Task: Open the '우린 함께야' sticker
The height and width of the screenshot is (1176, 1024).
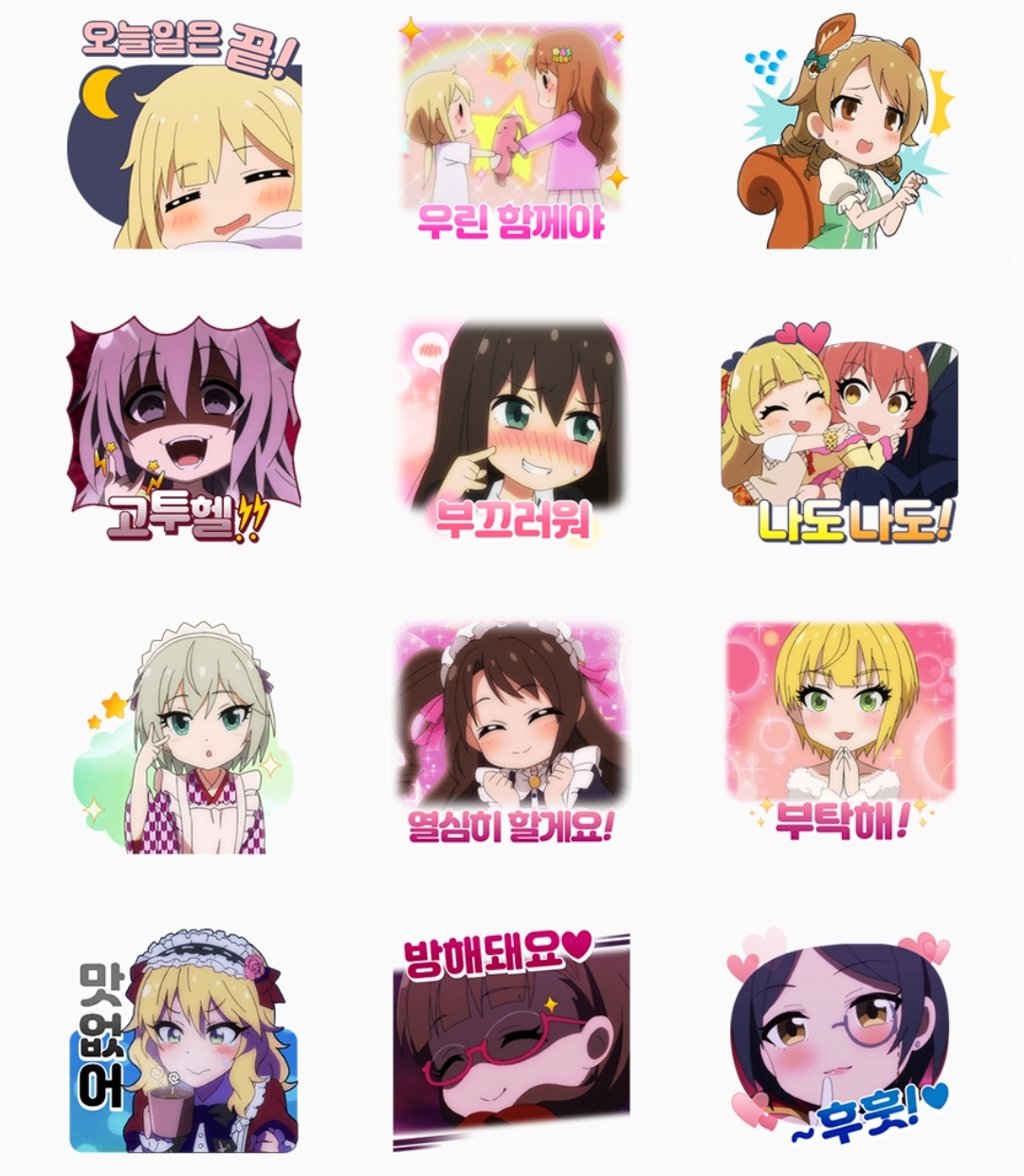Action: (x=512, y=133)
